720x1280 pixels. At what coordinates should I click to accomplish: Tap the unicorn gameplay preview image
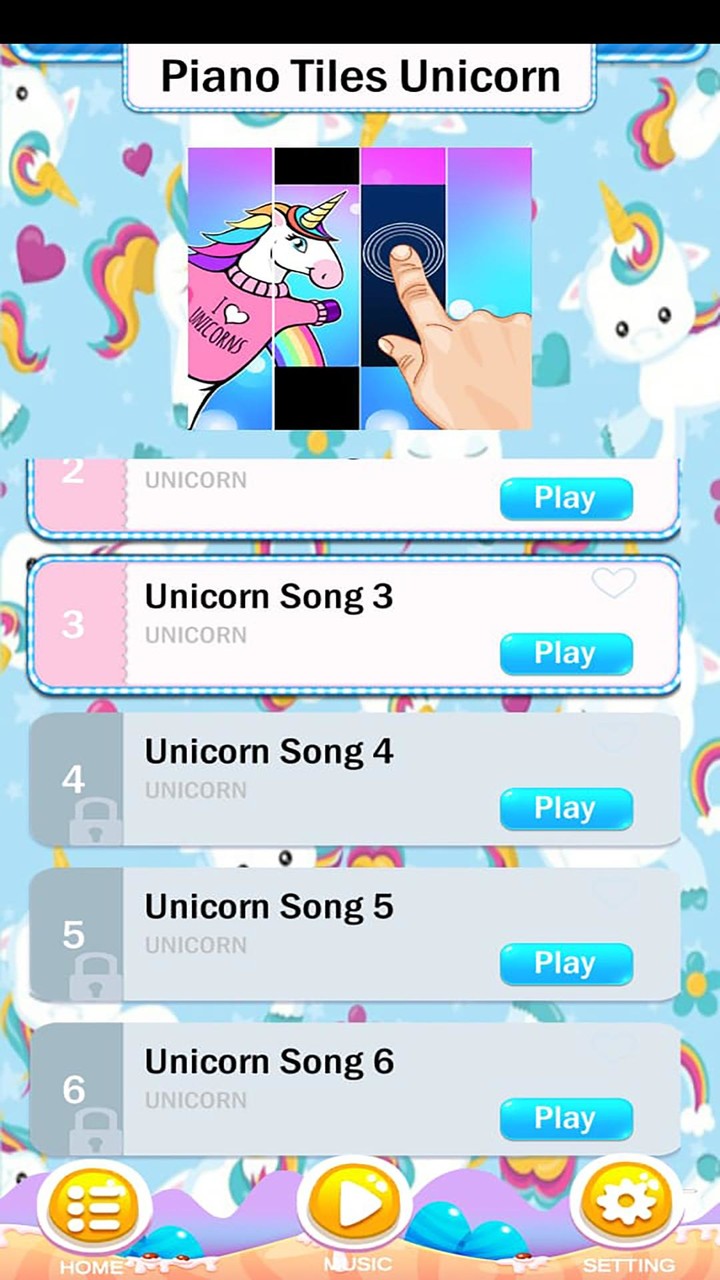360,289
